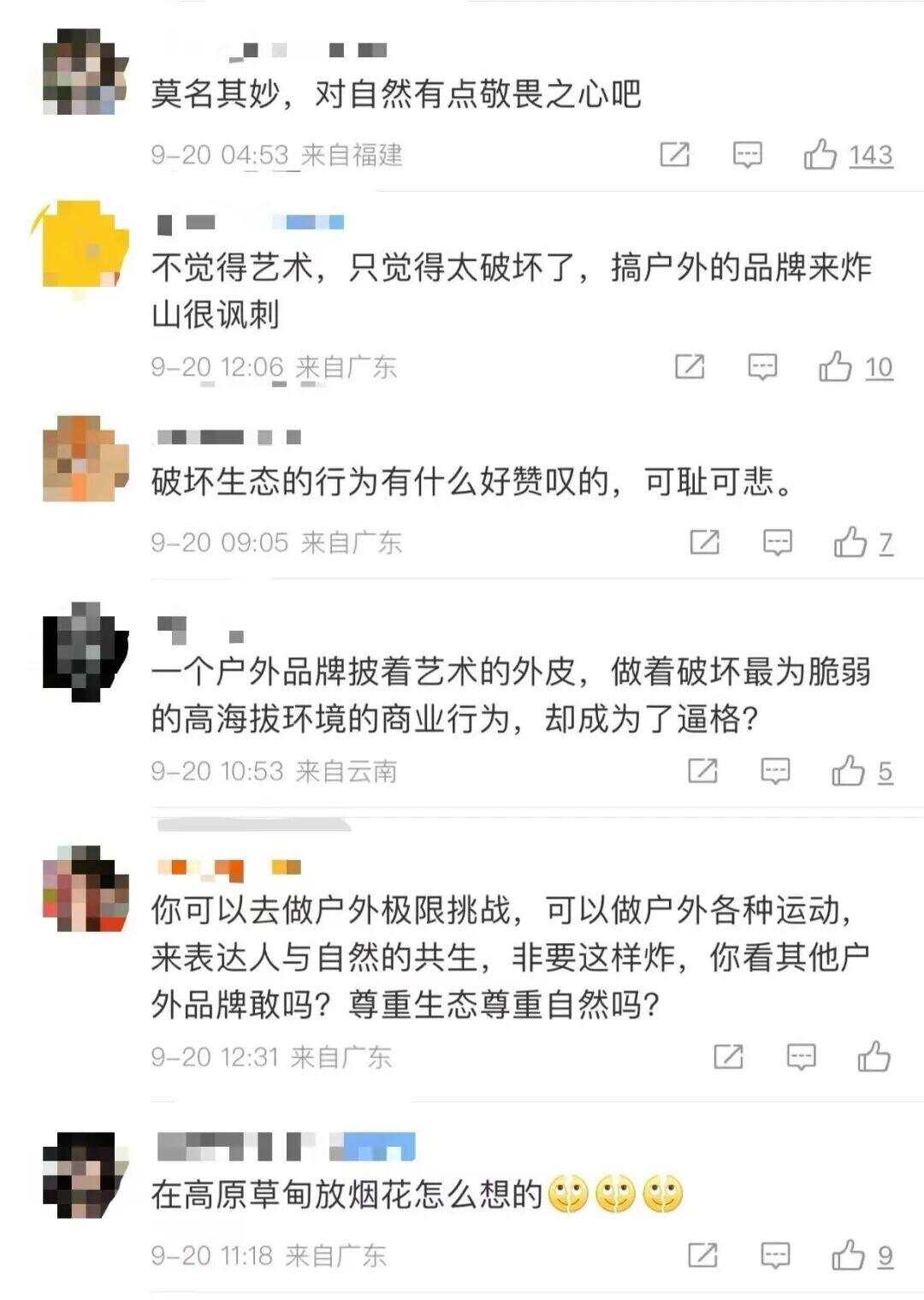The image size is (924, 1300).
Task: Repost the comment posted at 12:06
Action: point(690,367)
